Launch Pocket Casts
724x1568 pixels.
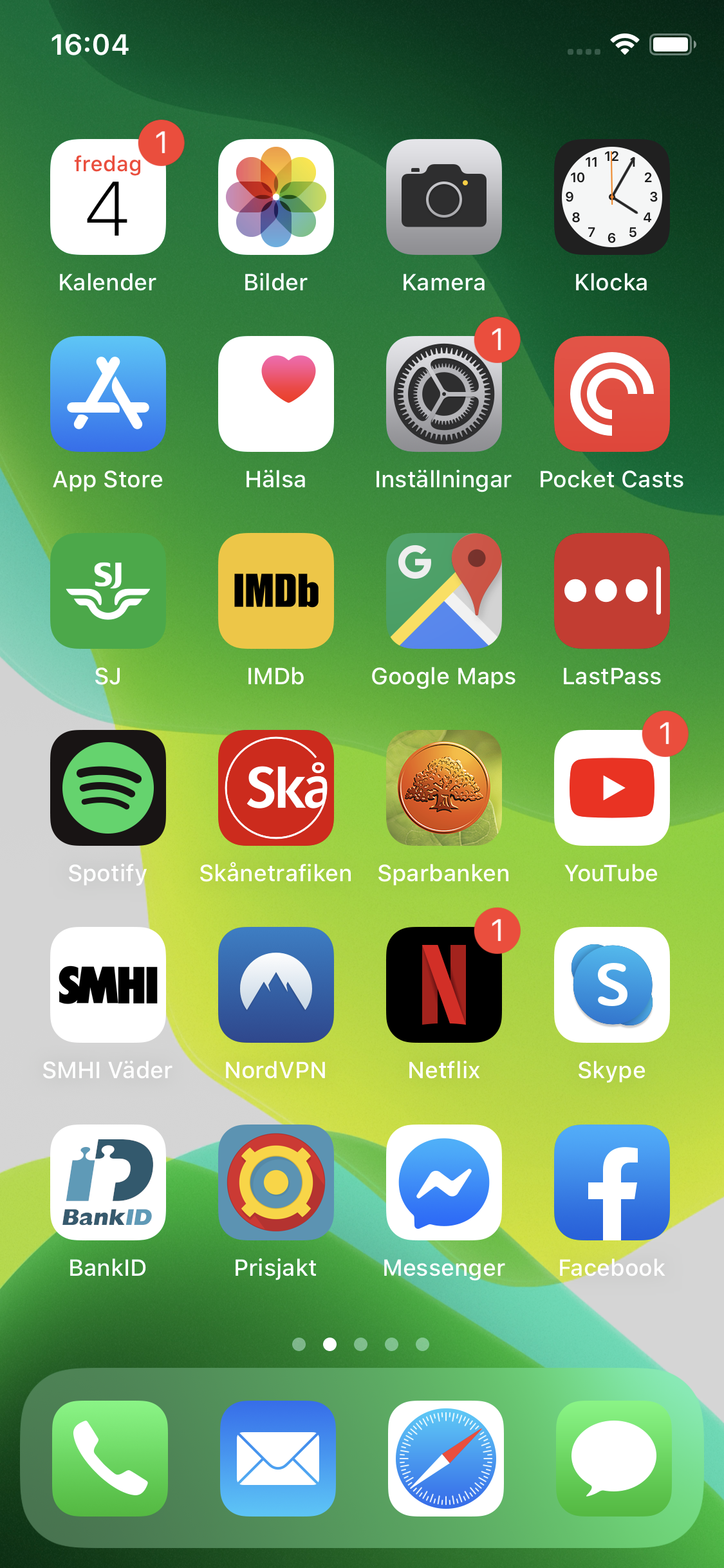tap(612, 394)
